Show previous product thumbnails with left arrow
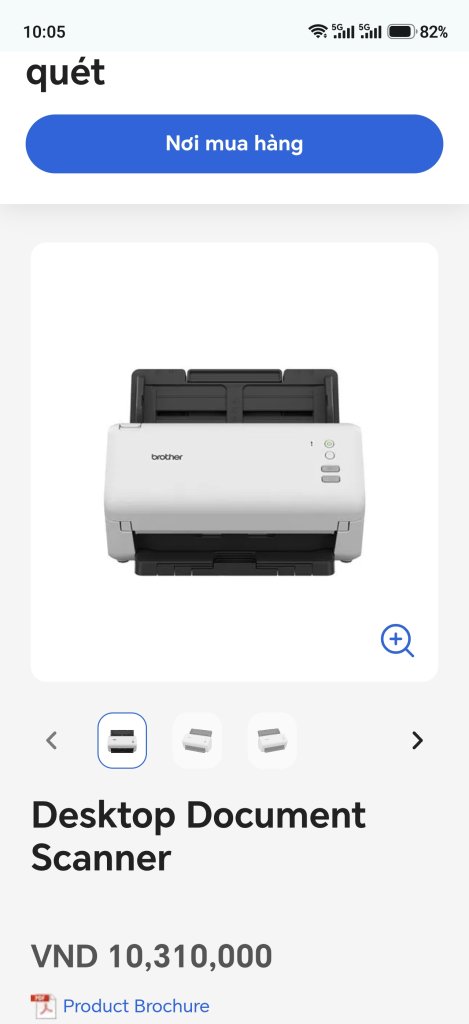The height and width of the screenshot is (1024, 469). 52,741
